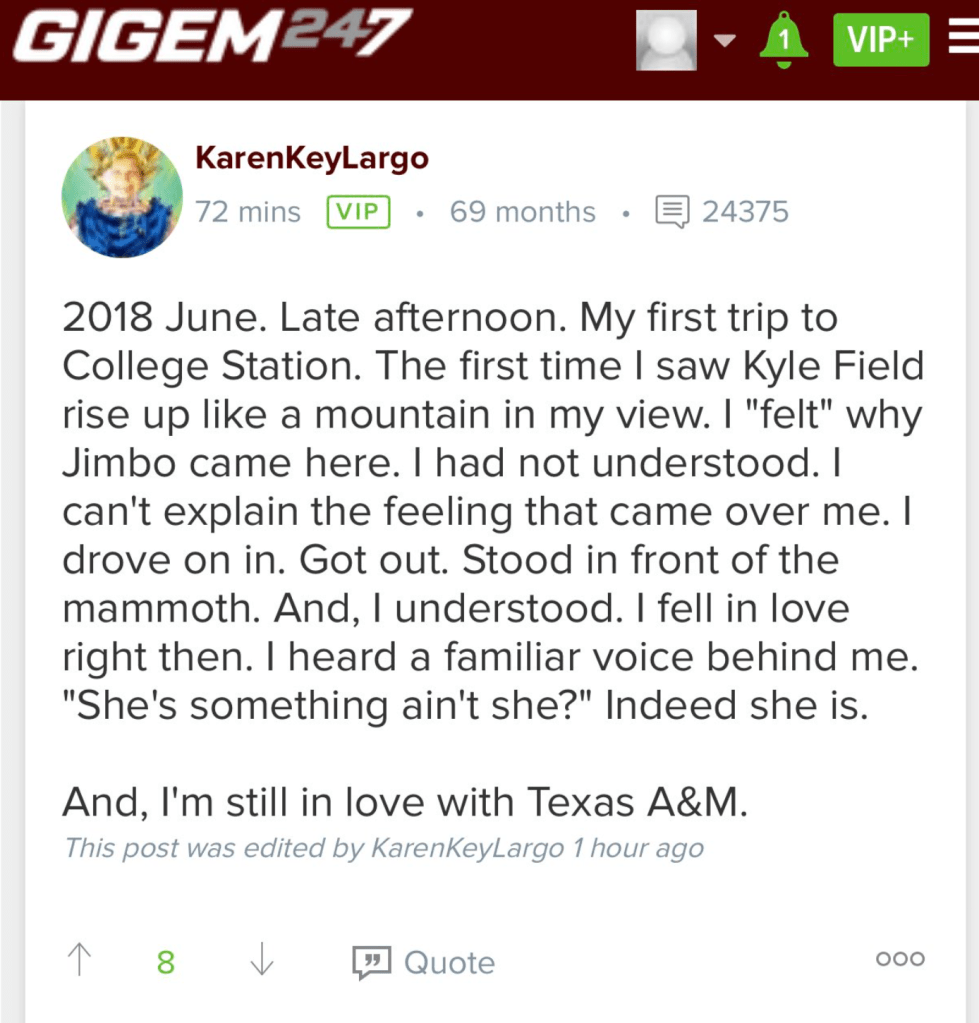The image size is (979, 1023).
Task: Upvote KarenKeyLargo's post
Action: point(79,961)
